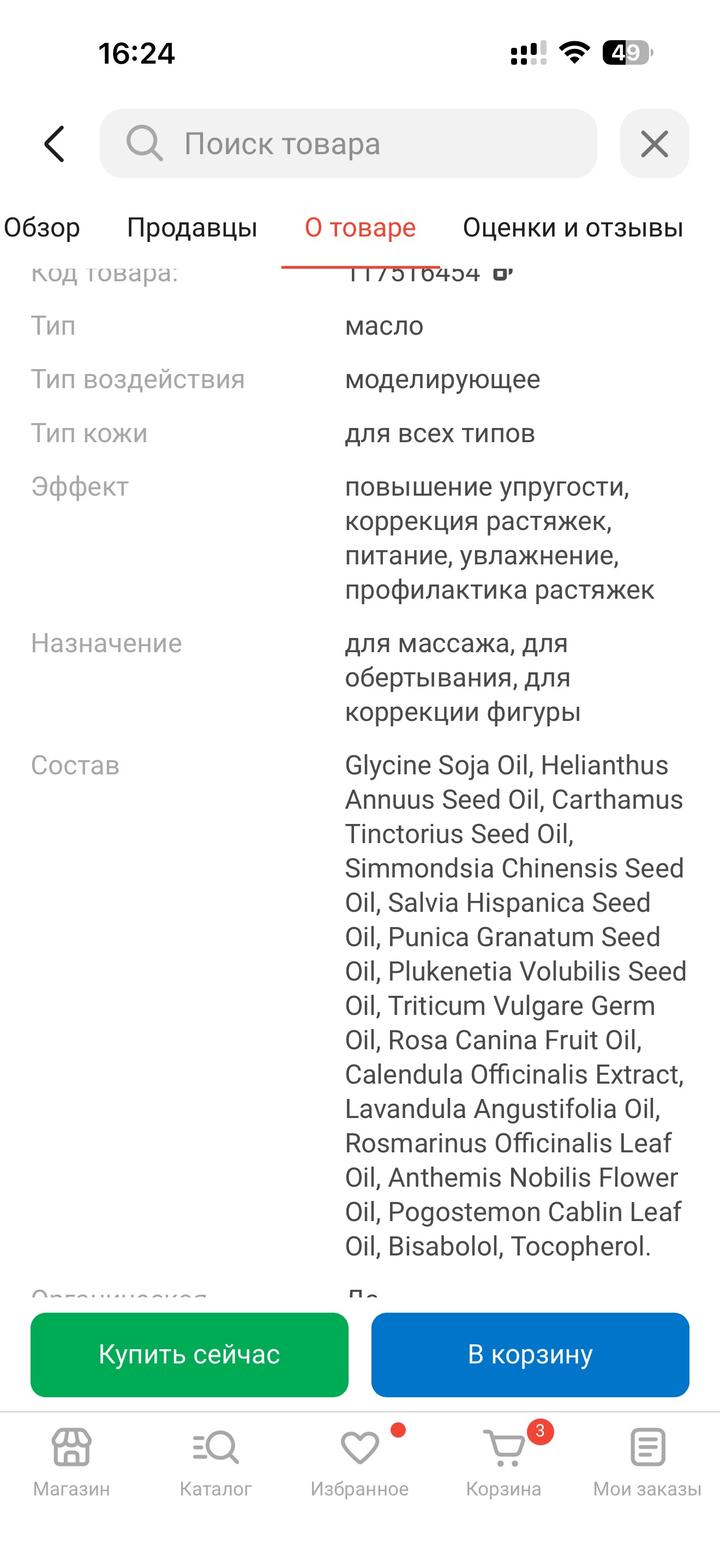View the Избранное favorites
The width and height of the screenshot is (720, 1564).
(x=359, y=1460)
